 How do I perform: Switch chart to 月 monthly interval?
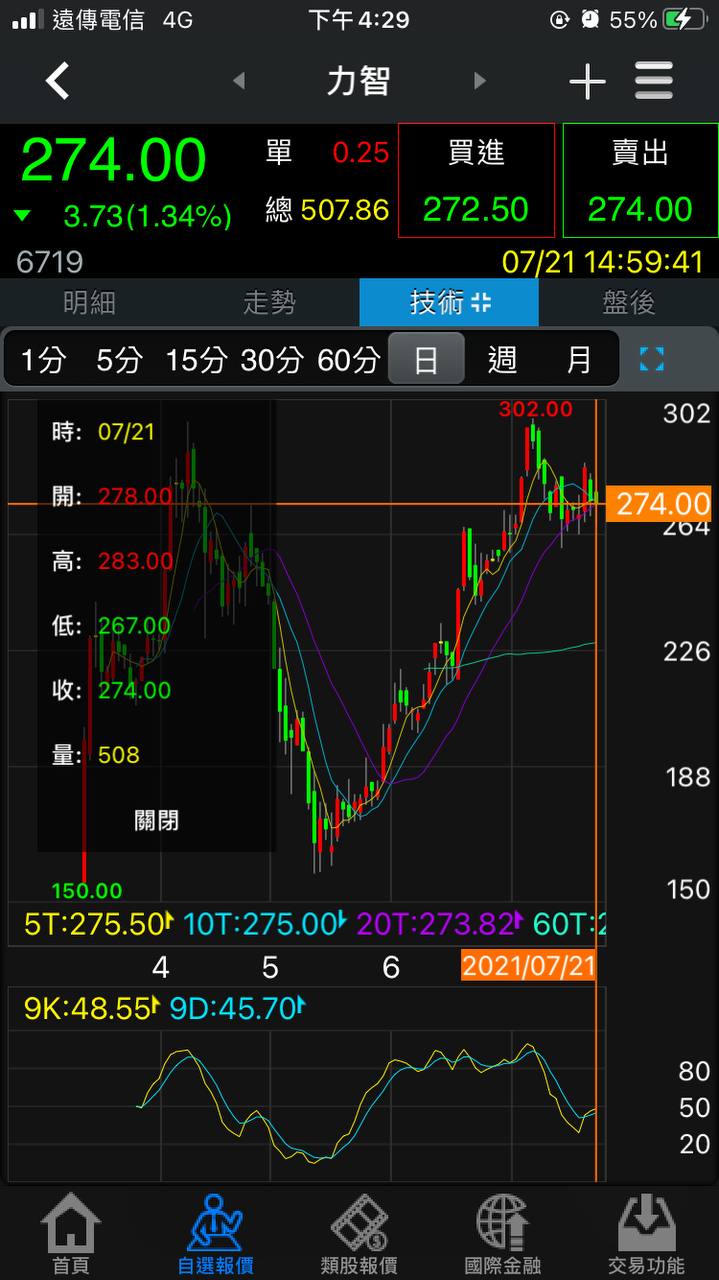tap(579, 360)
